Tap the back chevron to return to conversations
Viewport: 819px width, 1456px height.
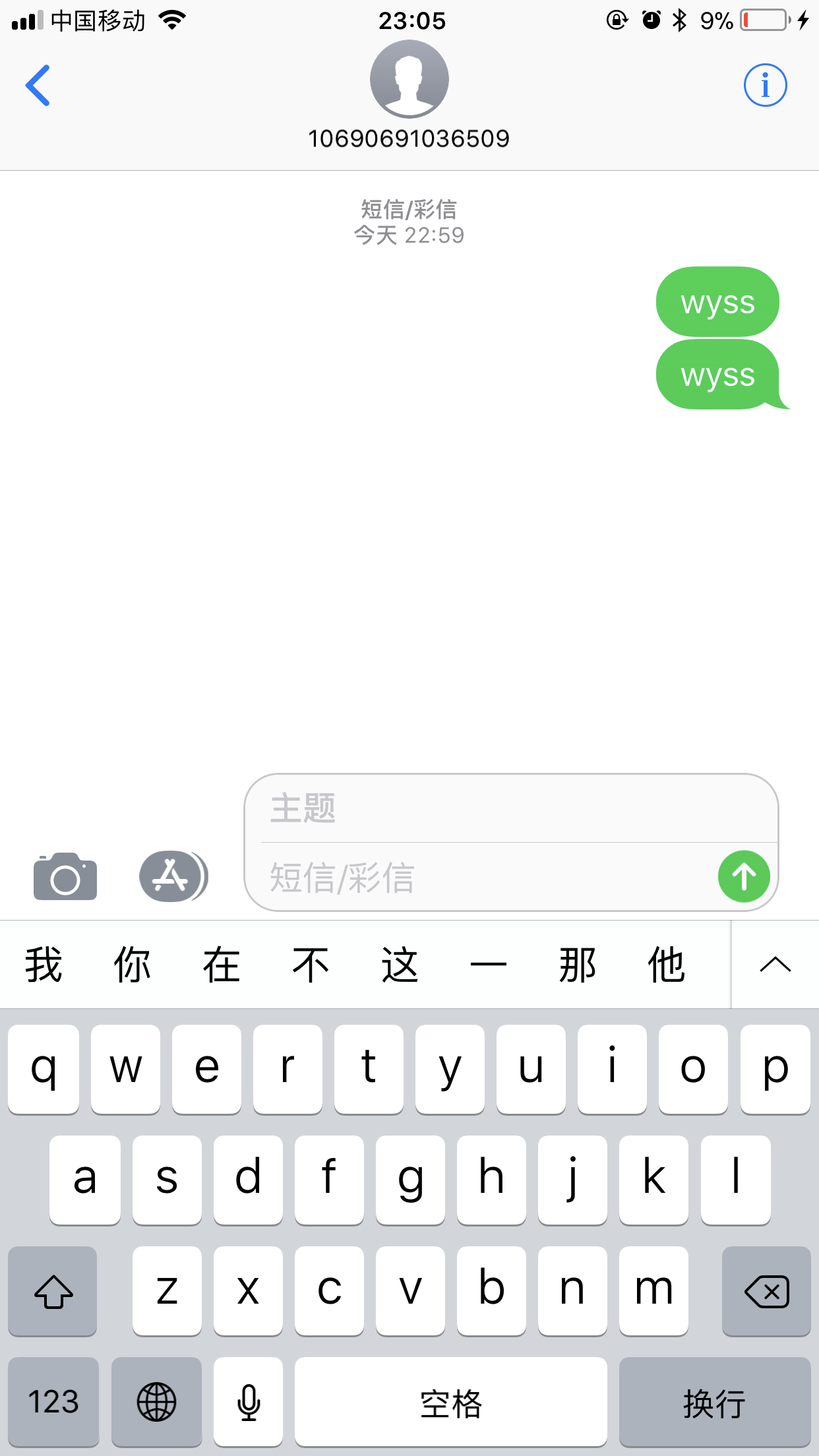point(38,84)
